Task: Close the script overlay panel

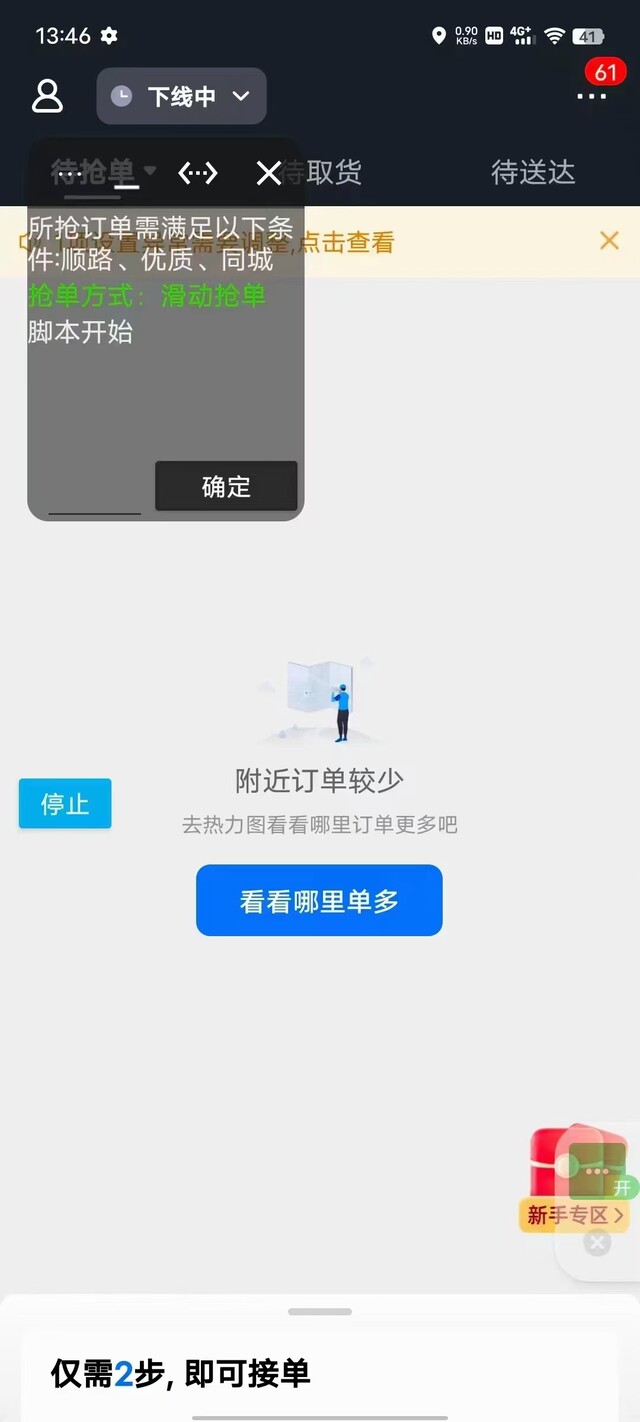Action: point(268,173)
